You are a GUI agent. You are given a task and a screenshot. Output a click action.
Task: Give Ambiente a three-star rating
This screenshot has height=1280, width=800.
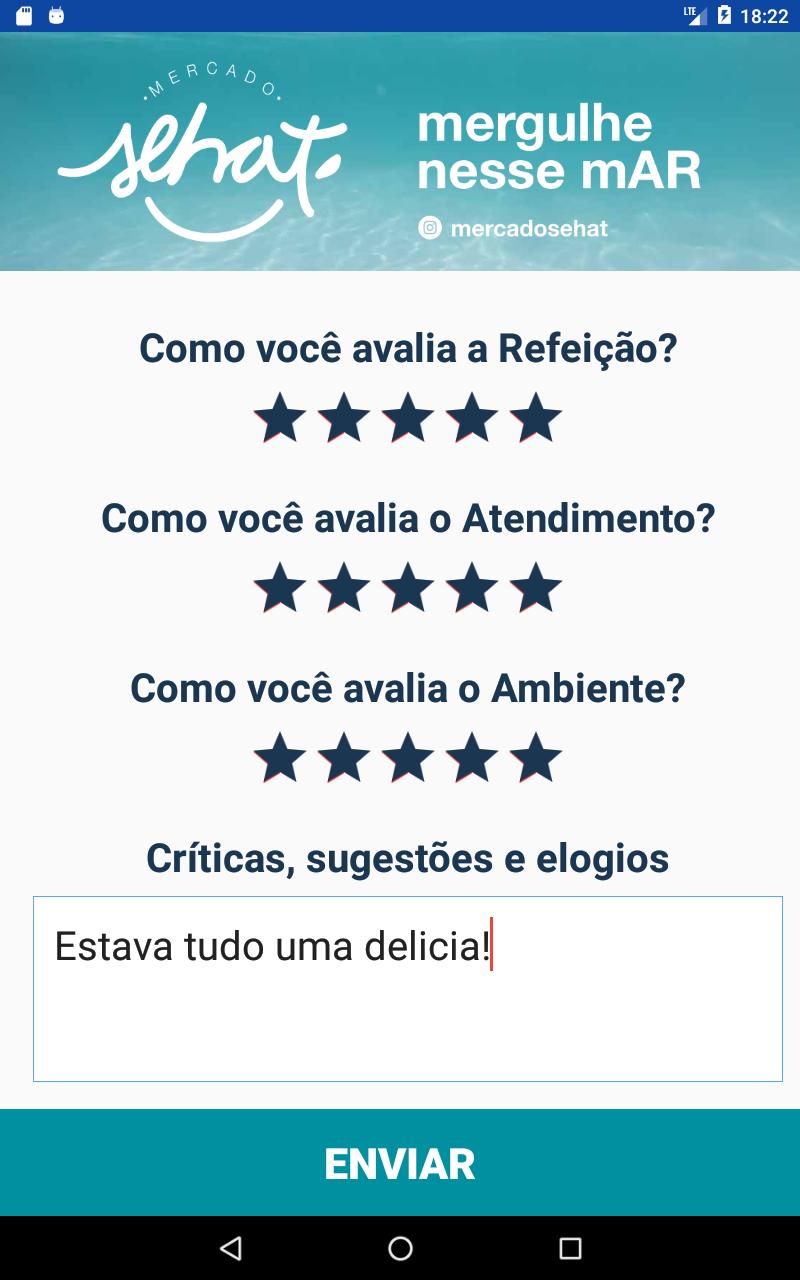(x=408, y=757)
